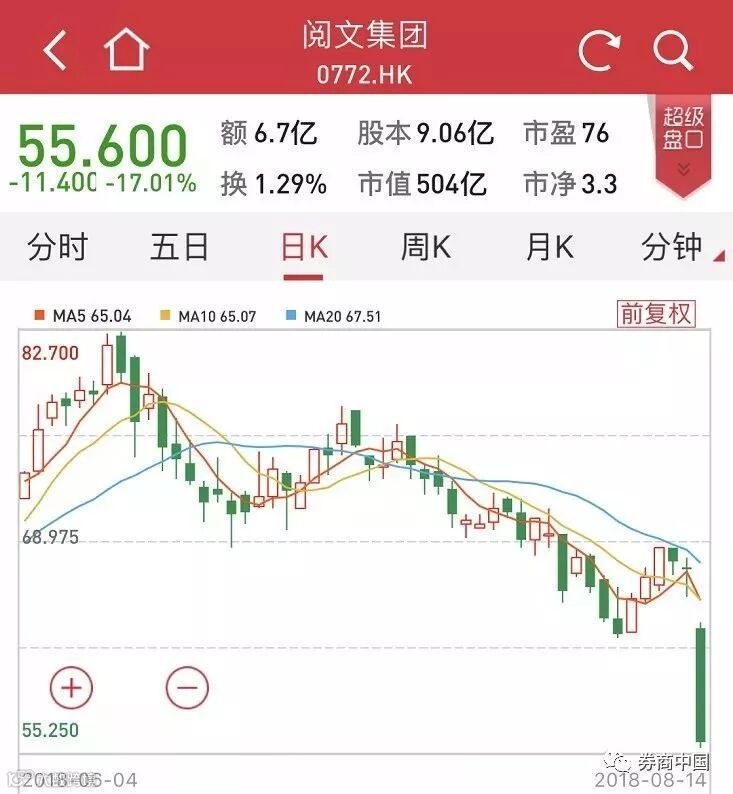The image size is (733, 794).
Task: Show the 月K monthly chart
Action: 550,247
